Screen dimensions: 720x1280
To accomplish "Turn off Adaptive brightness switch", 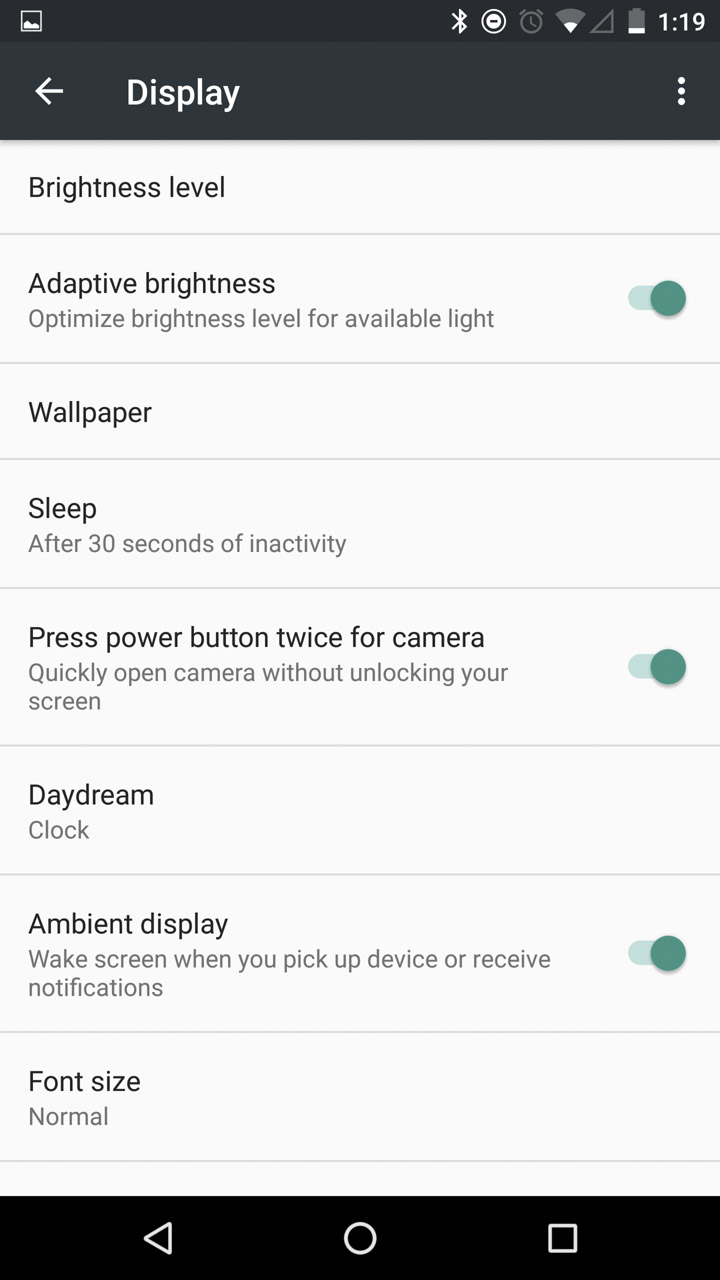I will (657, 299).
